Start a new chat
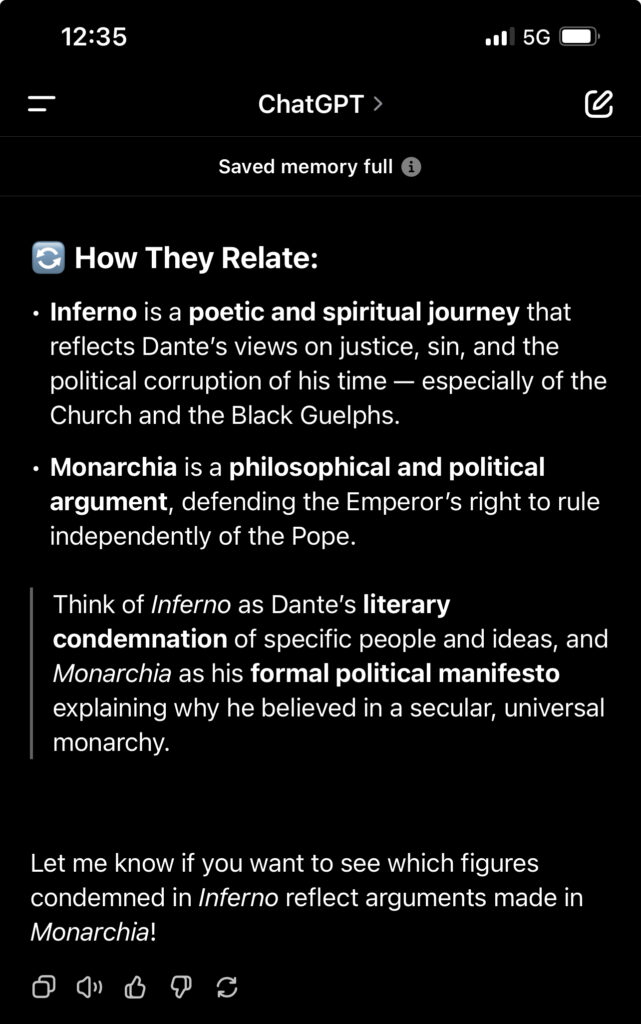 point(598,104)
